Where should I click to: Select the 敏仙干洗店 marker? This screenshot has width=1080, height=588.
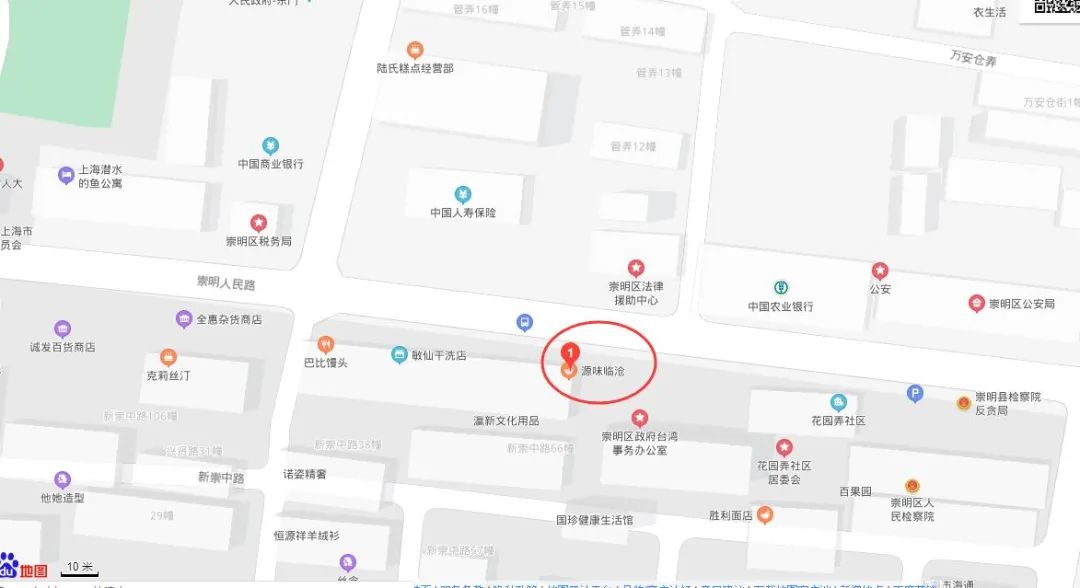click(x=399, y=355)
